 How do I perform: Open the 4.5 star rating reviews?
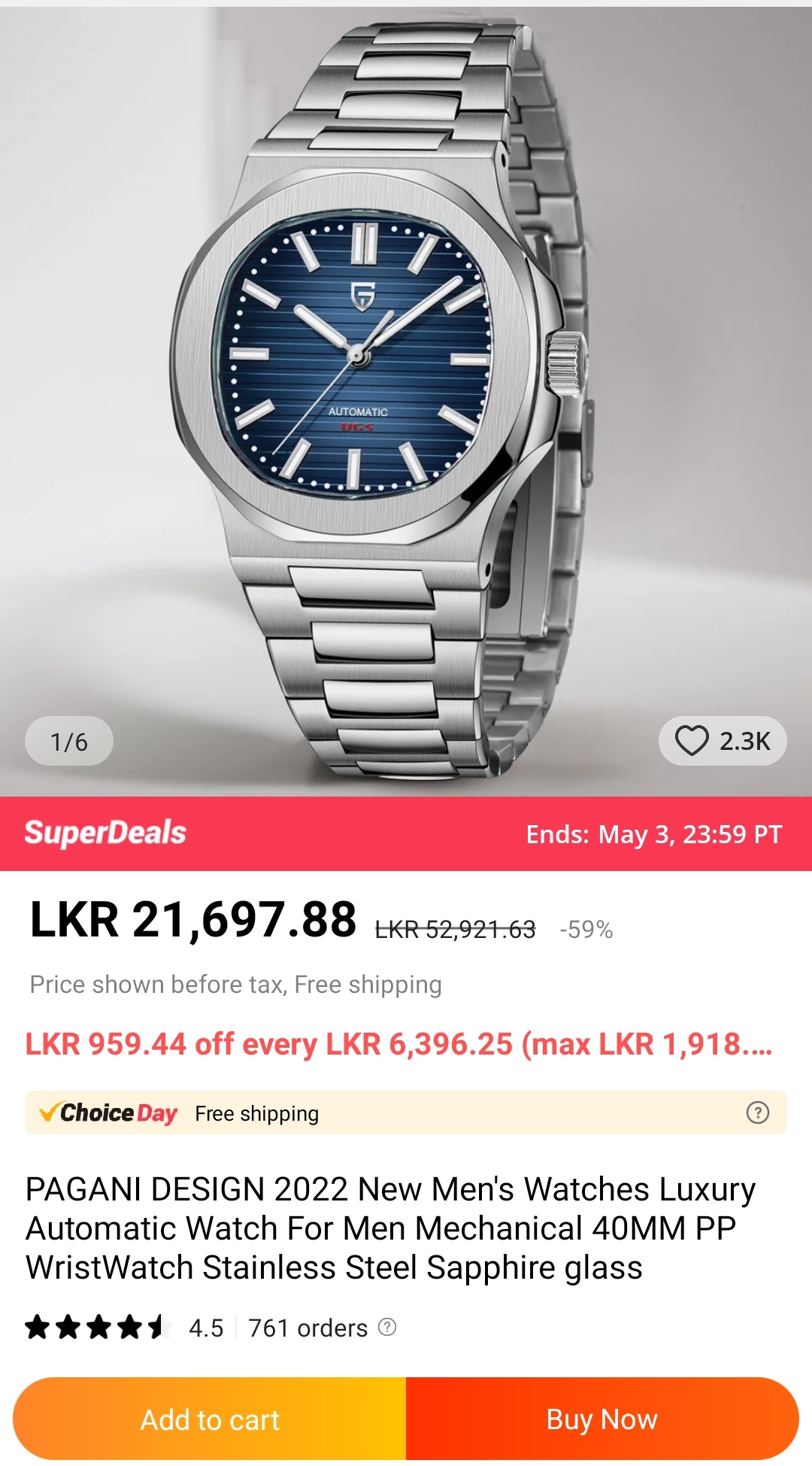[x=124, y=1328]
